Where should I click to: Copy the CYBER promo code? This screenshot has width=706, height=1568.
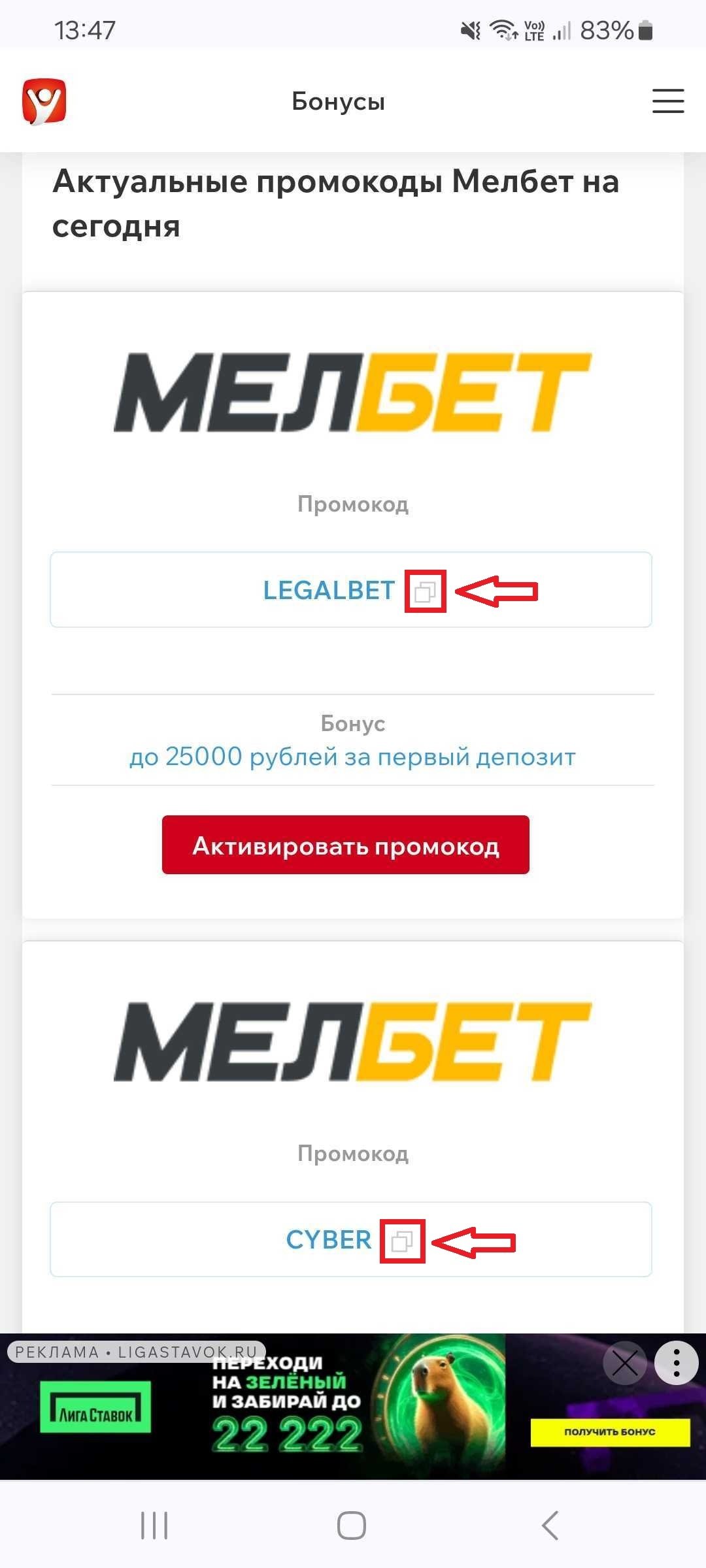(x=402, y=1241)
